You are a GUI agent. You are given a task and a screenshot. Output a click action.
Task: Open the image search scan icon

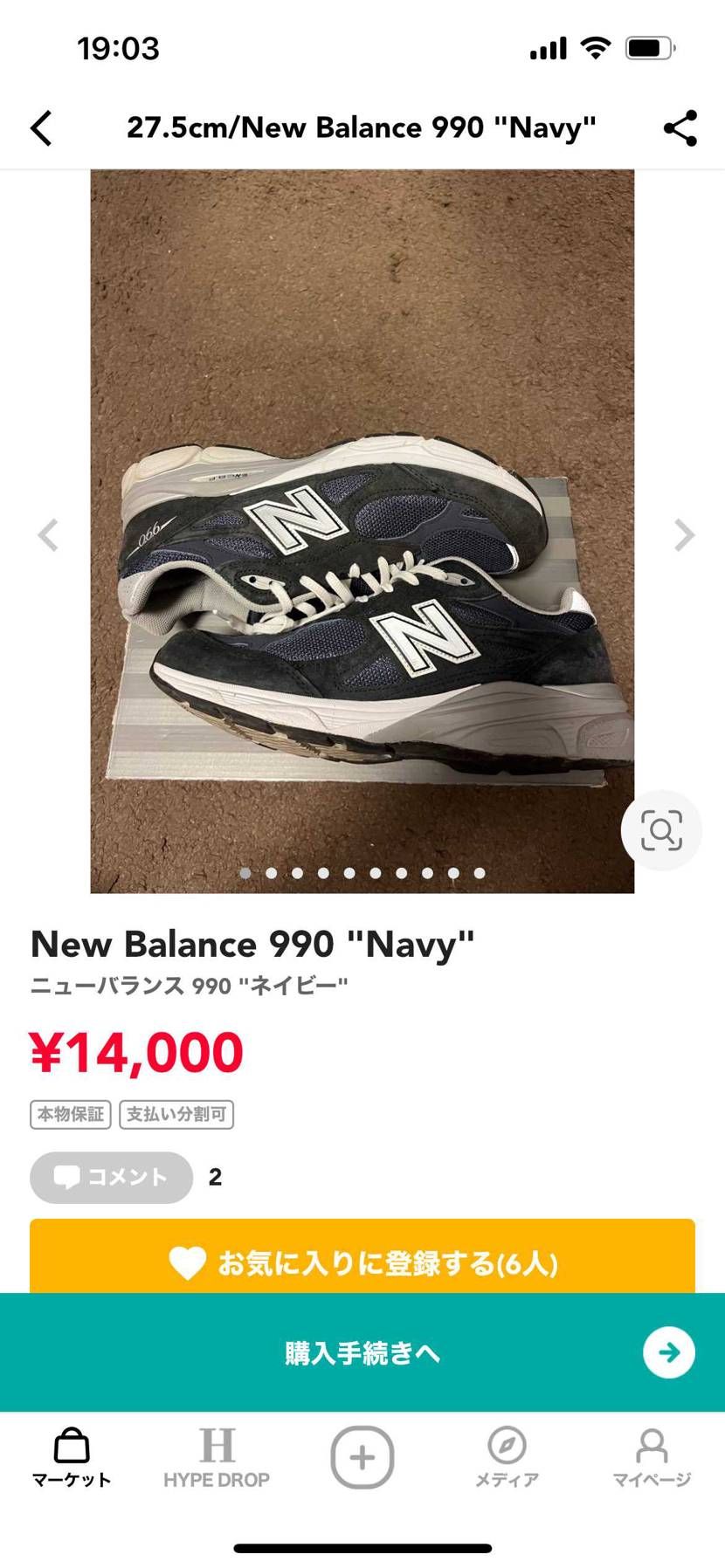pyautogui.click(x=661, y=830)
